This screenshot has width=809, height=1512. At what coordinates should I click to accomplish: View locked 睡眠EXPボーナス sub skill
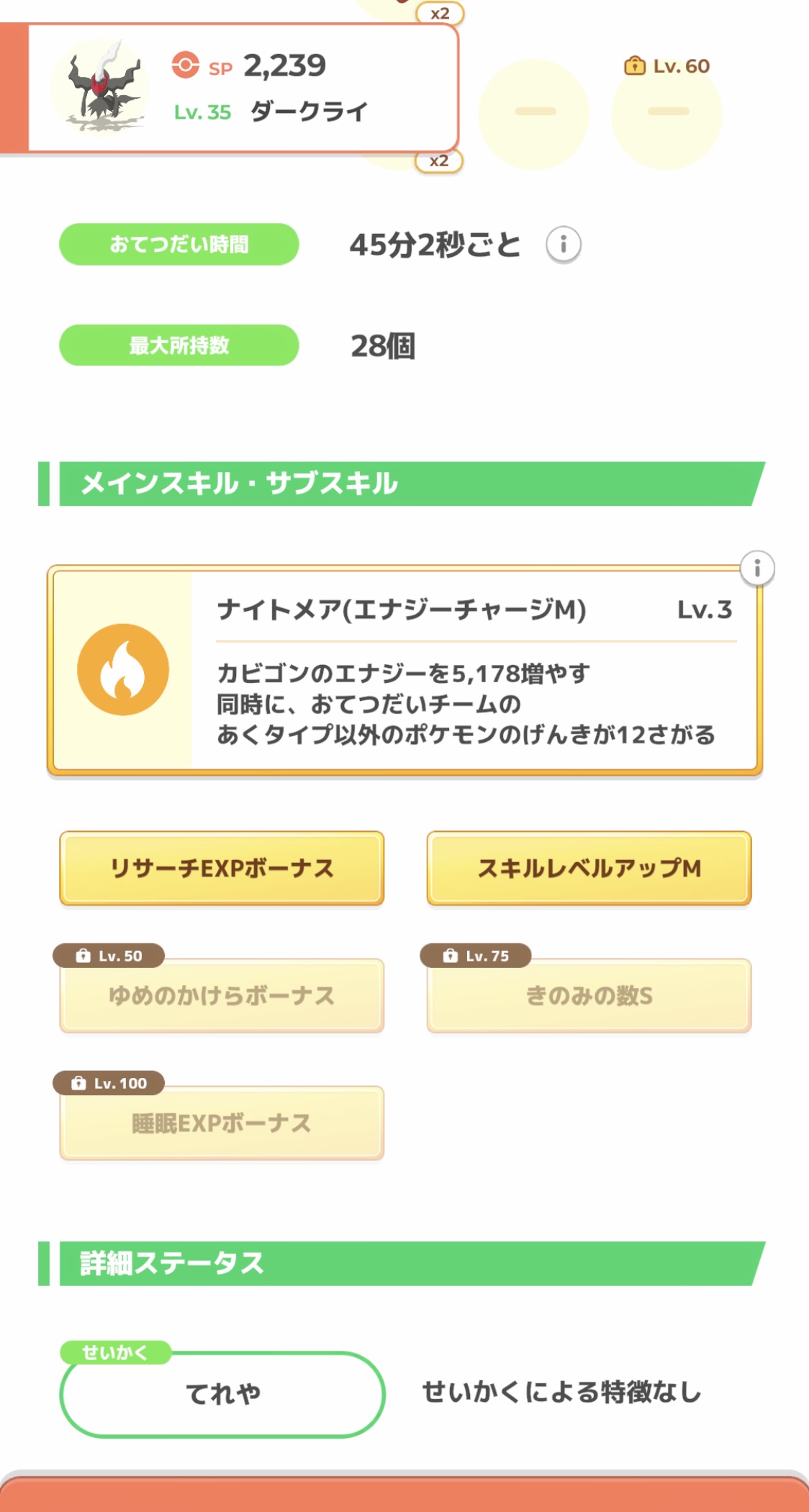coord(222,1123)
